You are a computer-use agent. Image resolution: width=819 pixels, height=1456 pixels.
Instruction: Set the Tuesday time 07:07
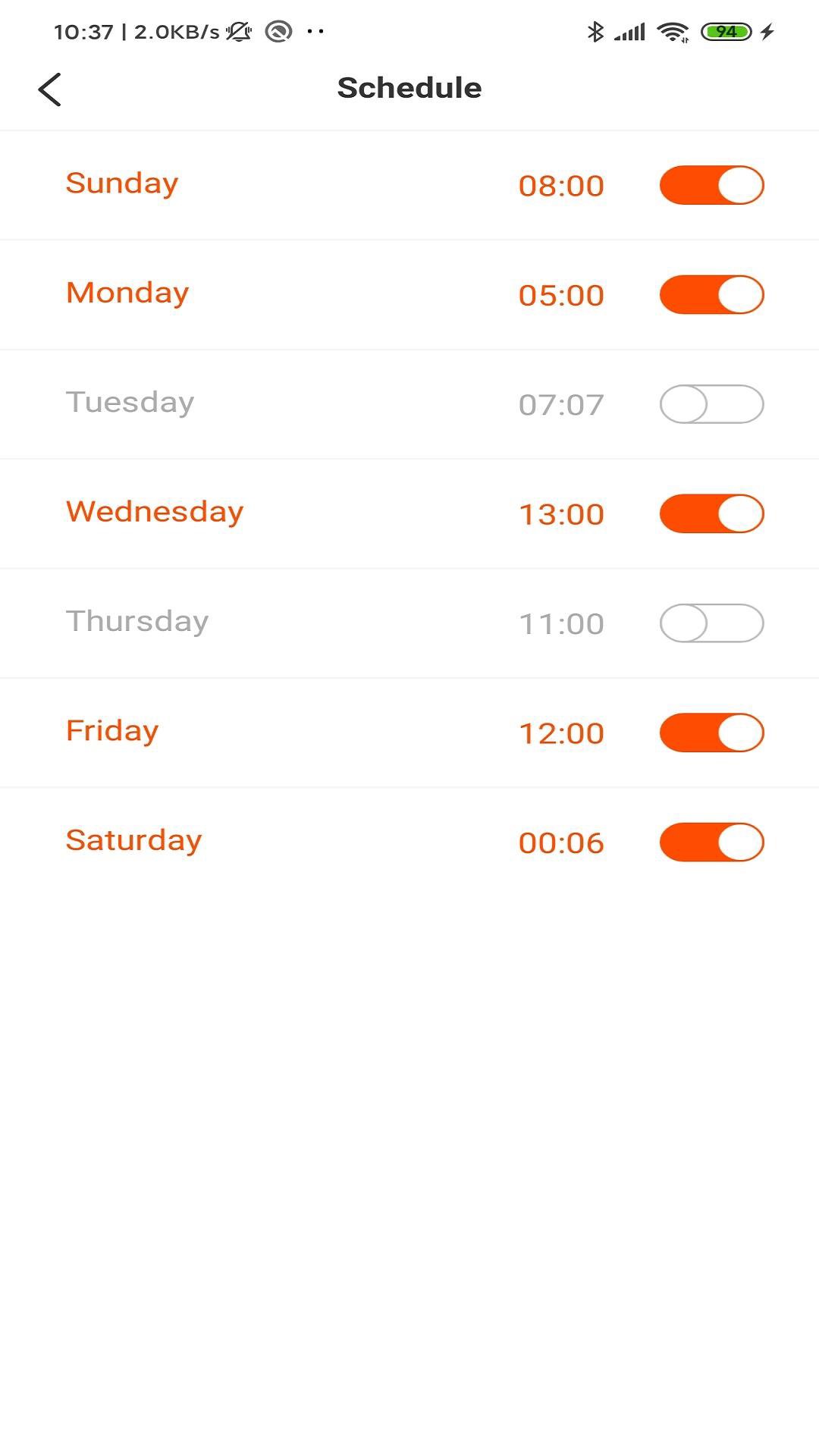pos(561,405)
